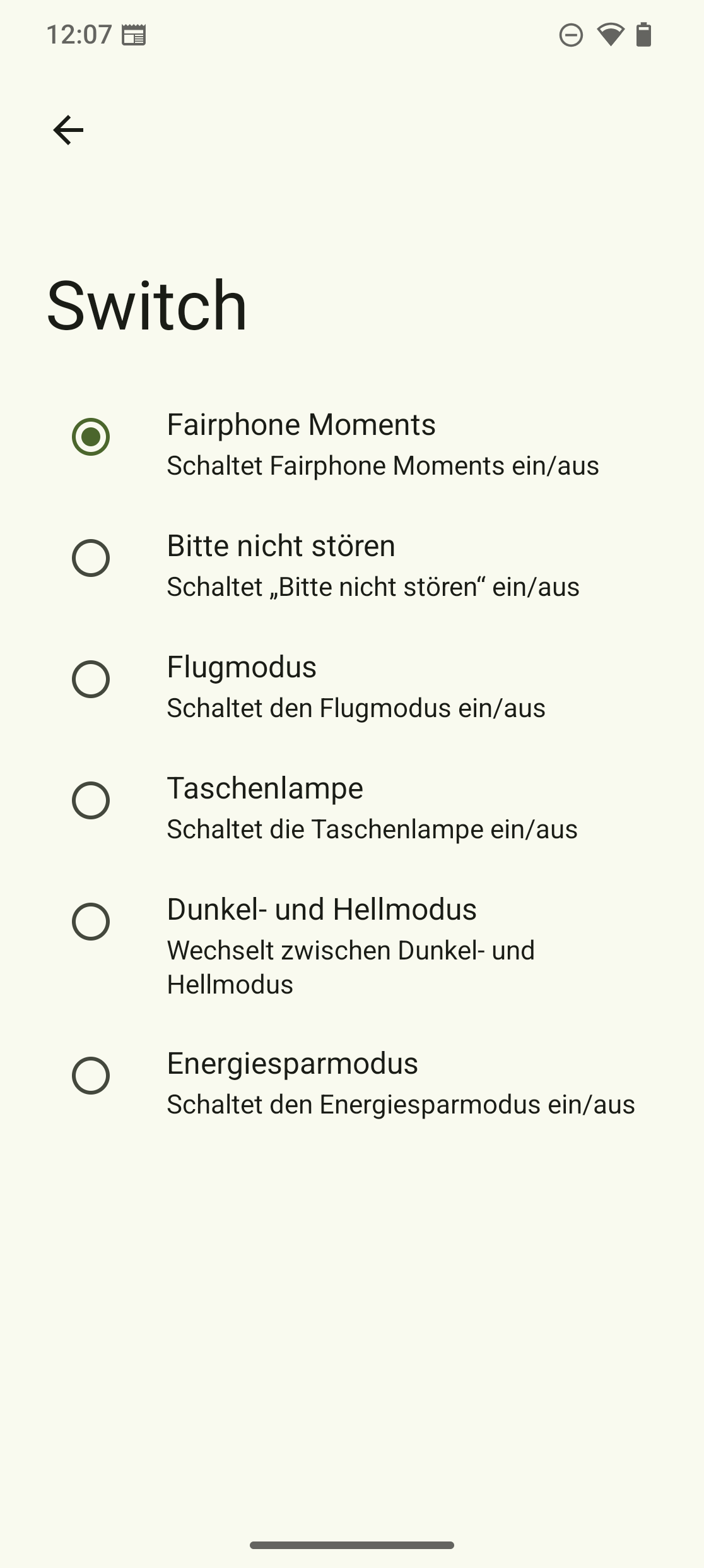Select Dunkel- und Hellmodus
Screen dimensions: 704x1568
coord(352,945)
